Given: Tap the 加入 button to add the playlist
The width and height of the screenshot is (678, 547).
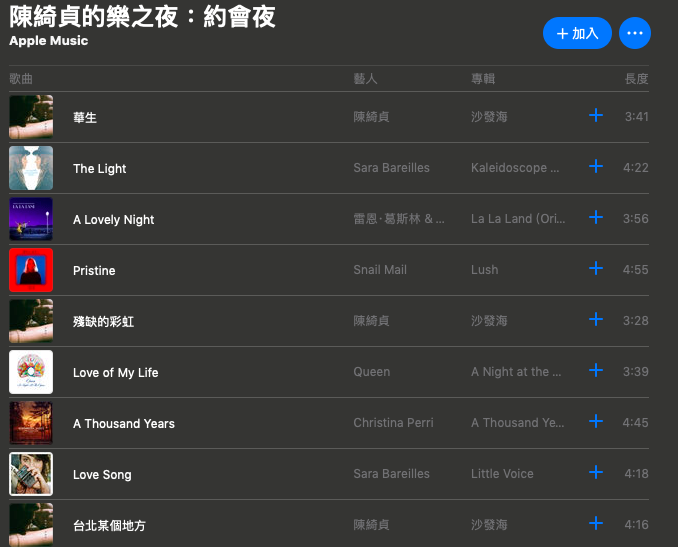Looking at the screenshot, I should (577, 33).
